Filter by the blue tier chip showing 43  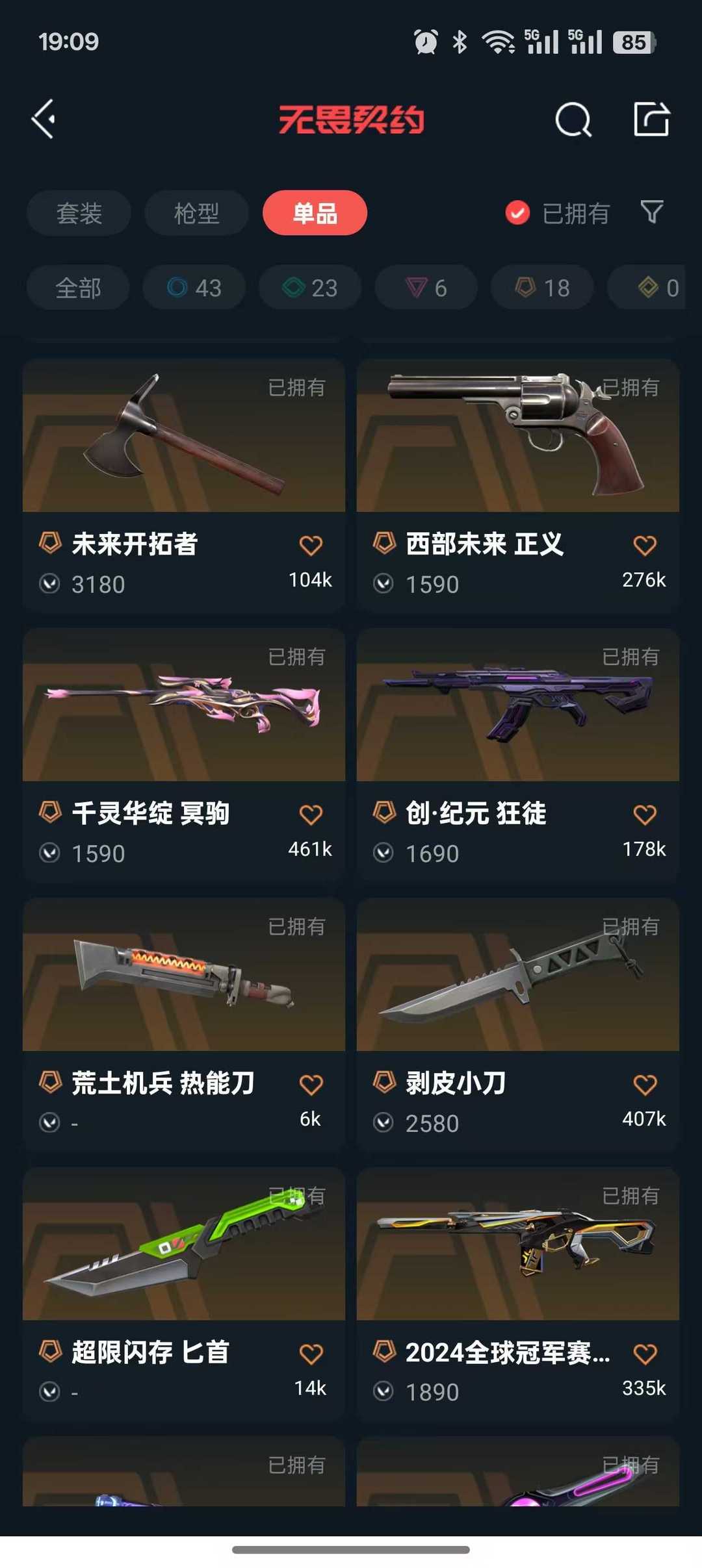coord(194,288)
